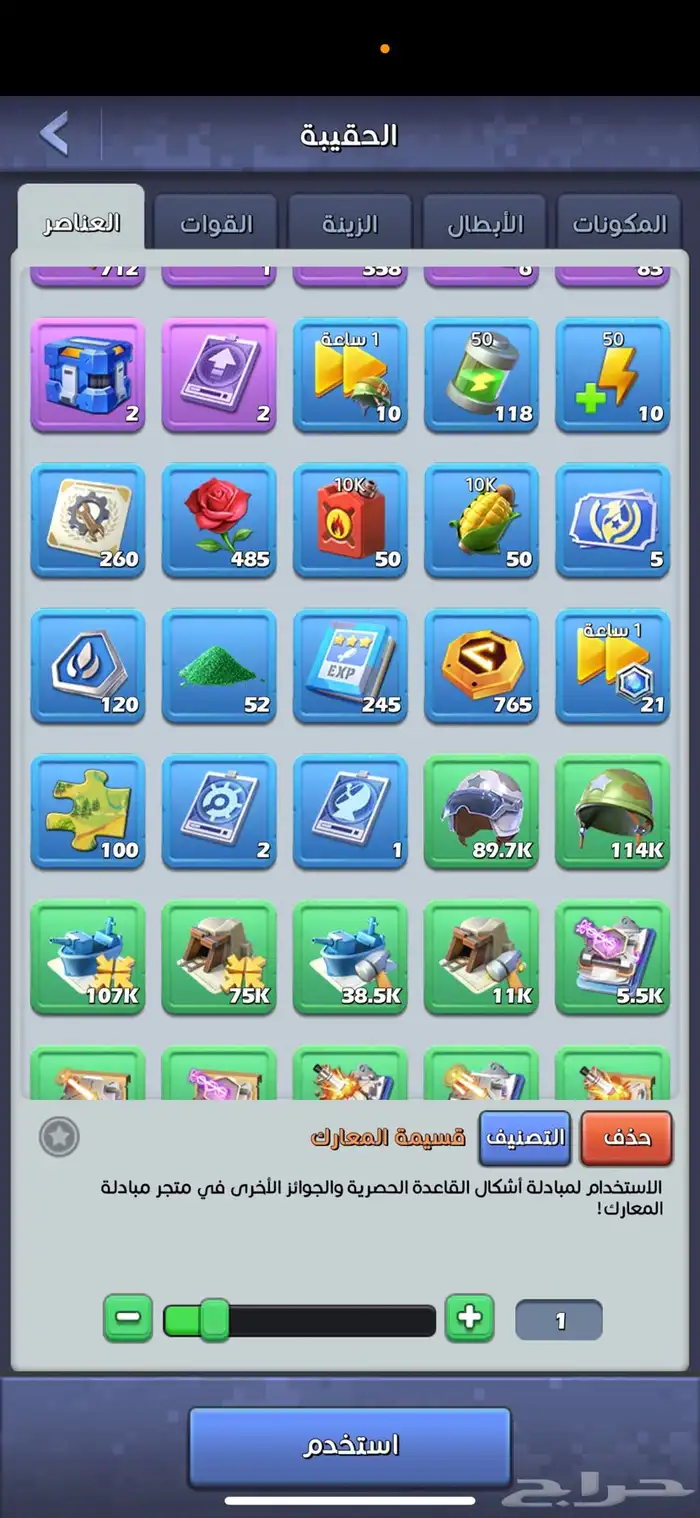Select the map puzzle piece with 100
This screenshot has height=1518, width=700.
point(88,812)
